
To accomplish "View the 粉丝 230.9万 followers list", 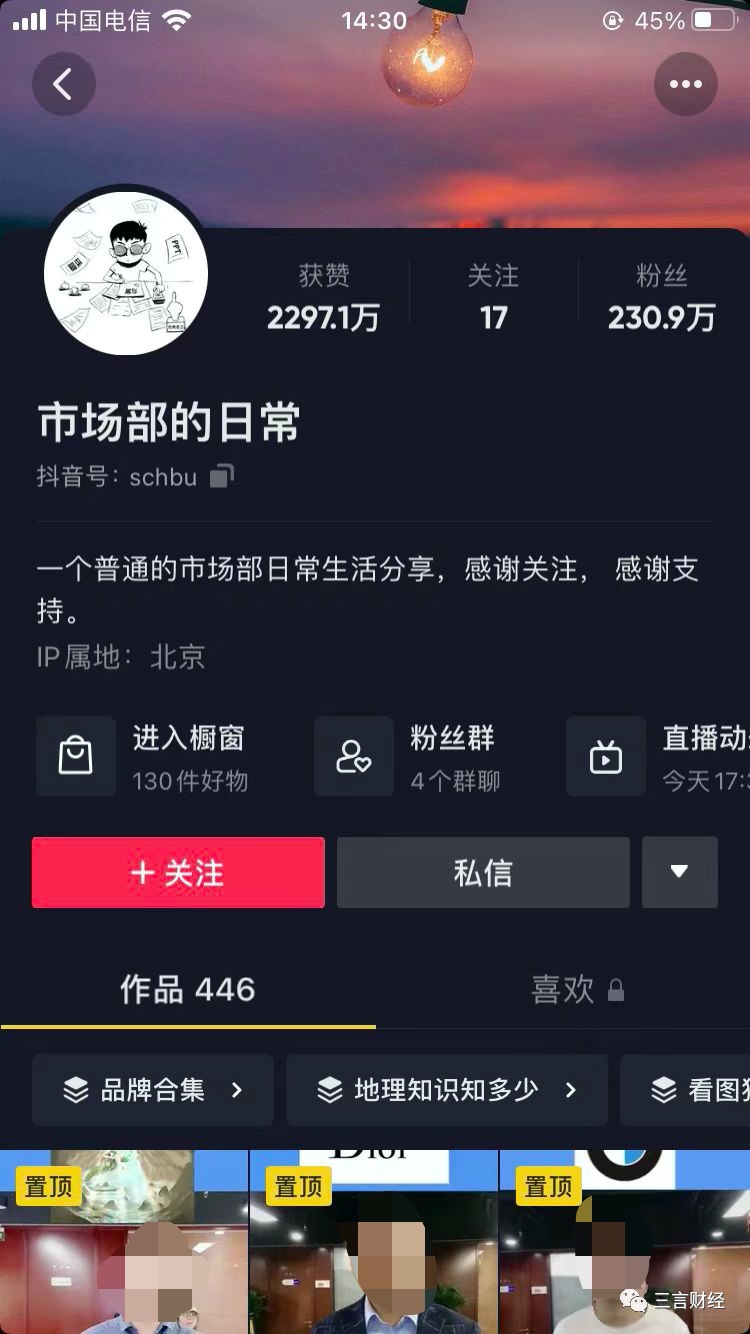I will click(x=661, y=298).
